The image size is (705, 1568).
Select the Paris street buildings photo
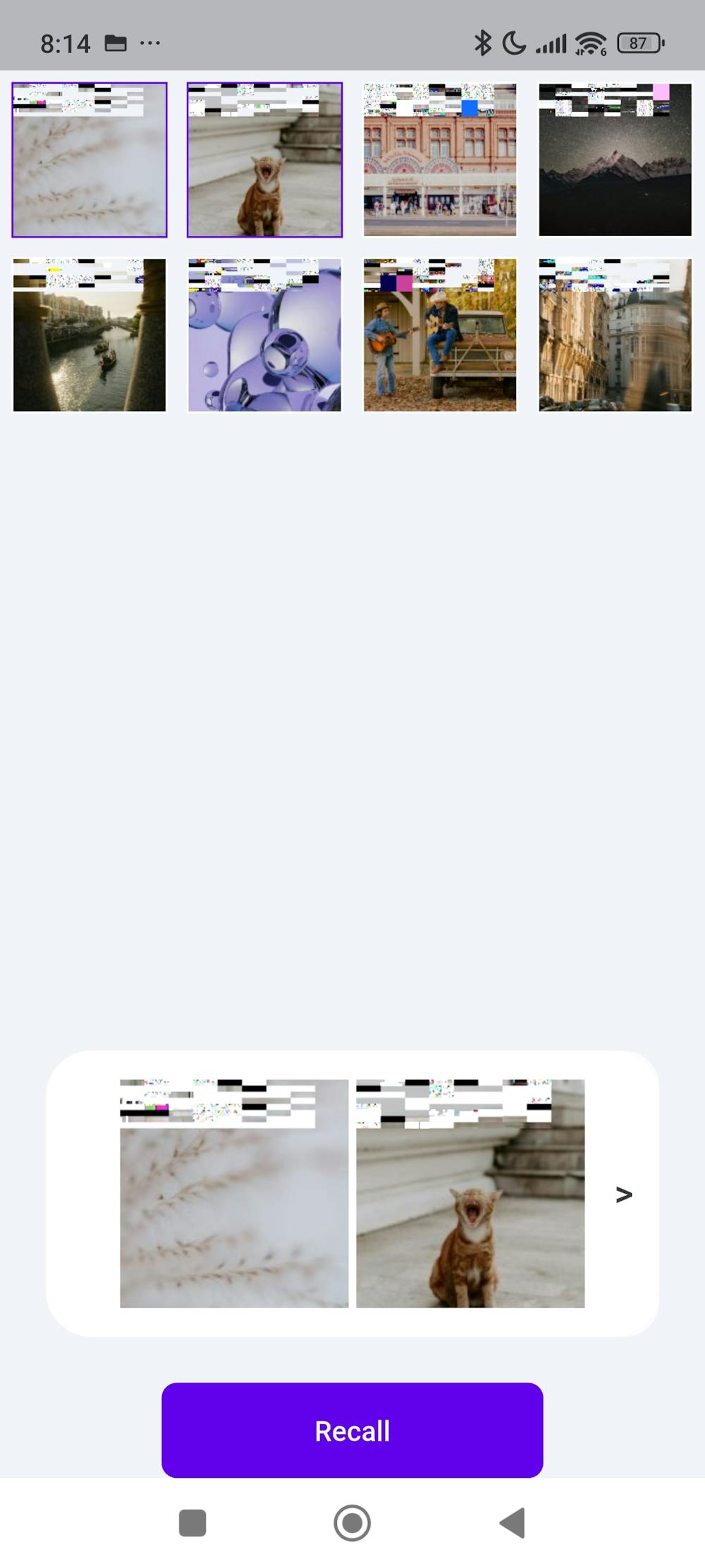(x=615, y=335)
